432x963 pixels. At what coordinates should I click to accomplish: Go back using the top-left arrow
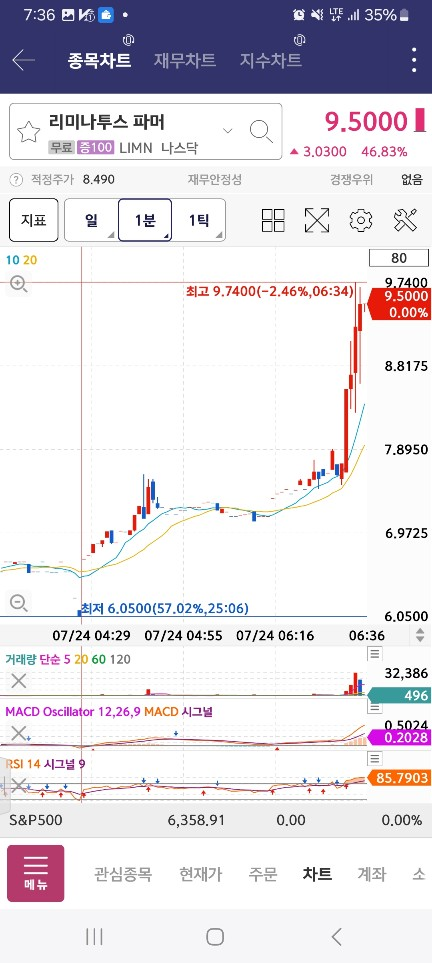[23, 60]
